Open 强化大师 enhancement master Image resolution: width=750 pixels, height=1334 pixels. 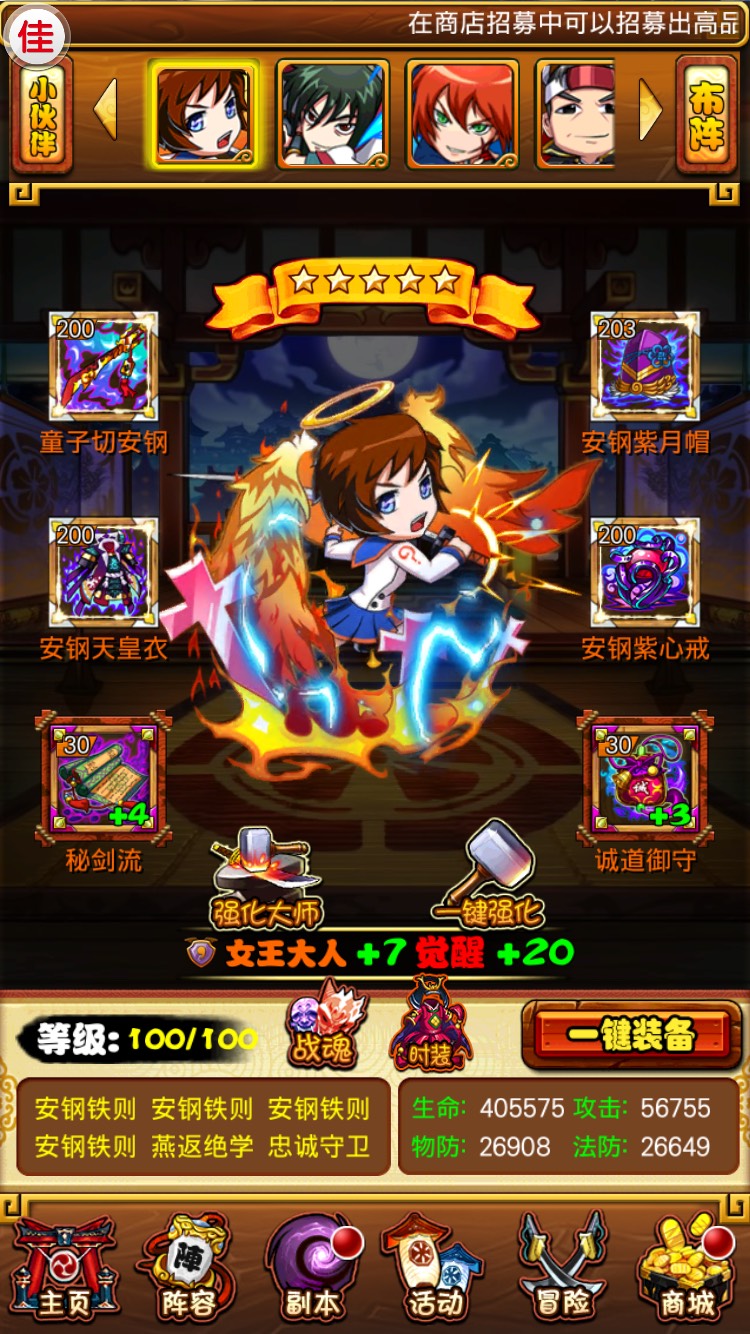[266, 880]
